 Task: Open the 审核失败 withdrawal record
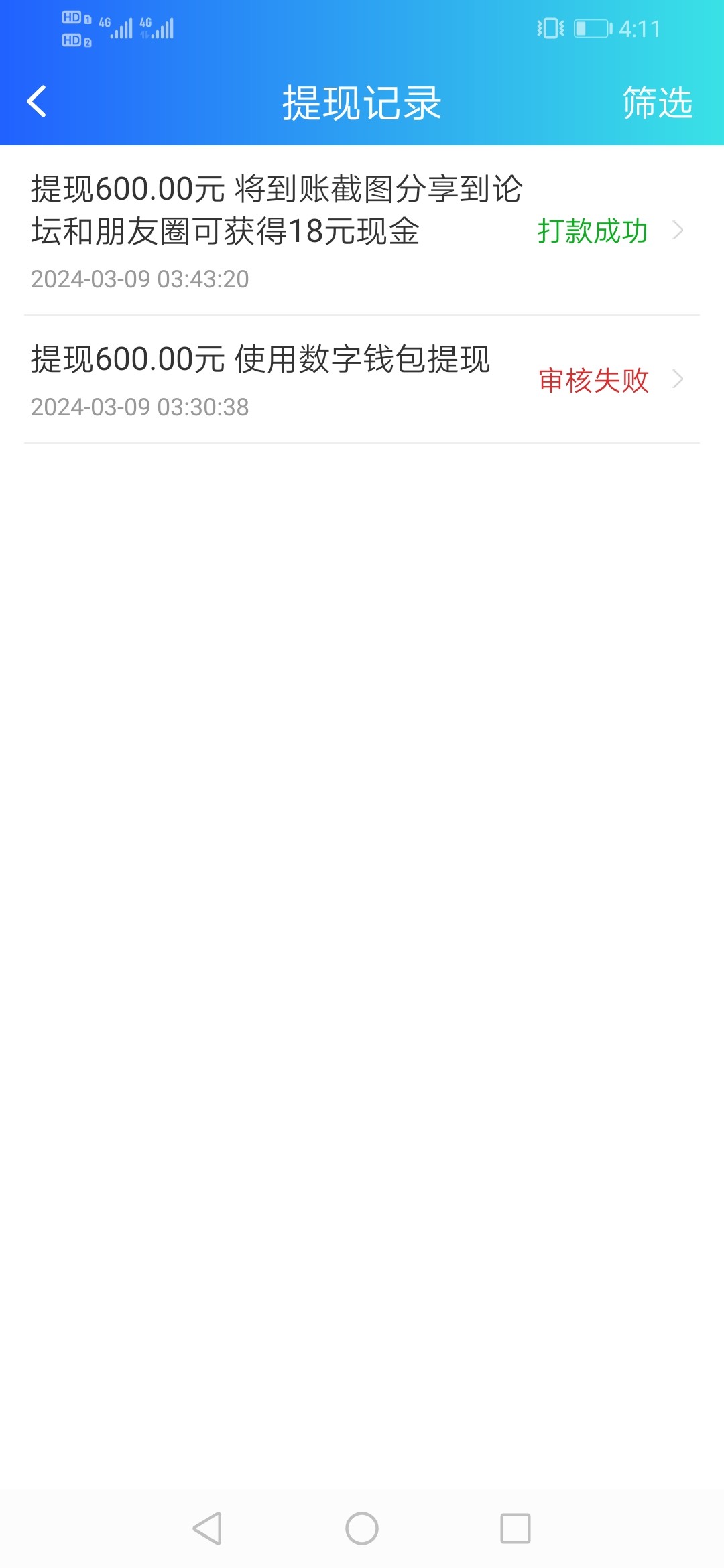pos(362,379)
